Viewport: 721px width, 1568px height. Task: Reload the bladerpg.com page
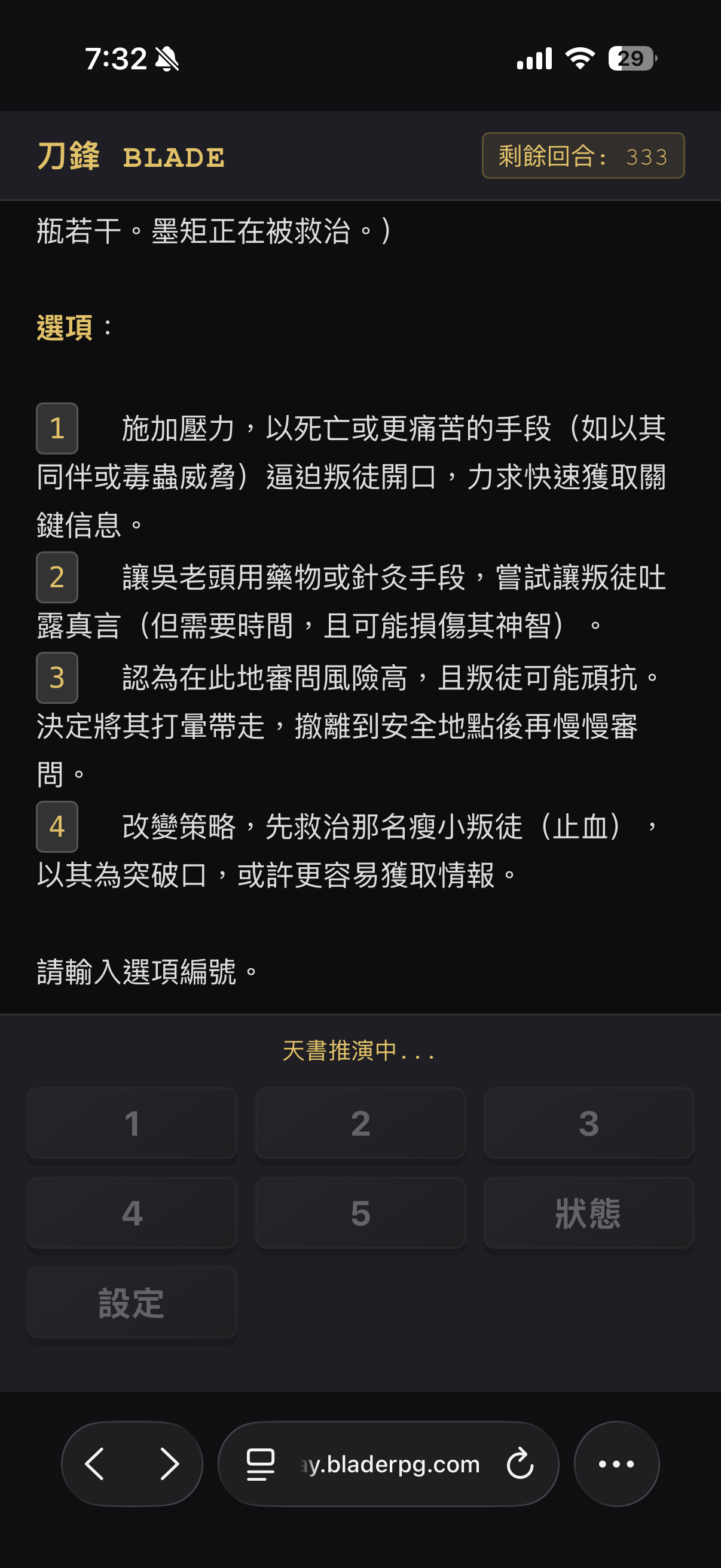click(x=520, y=1464)
